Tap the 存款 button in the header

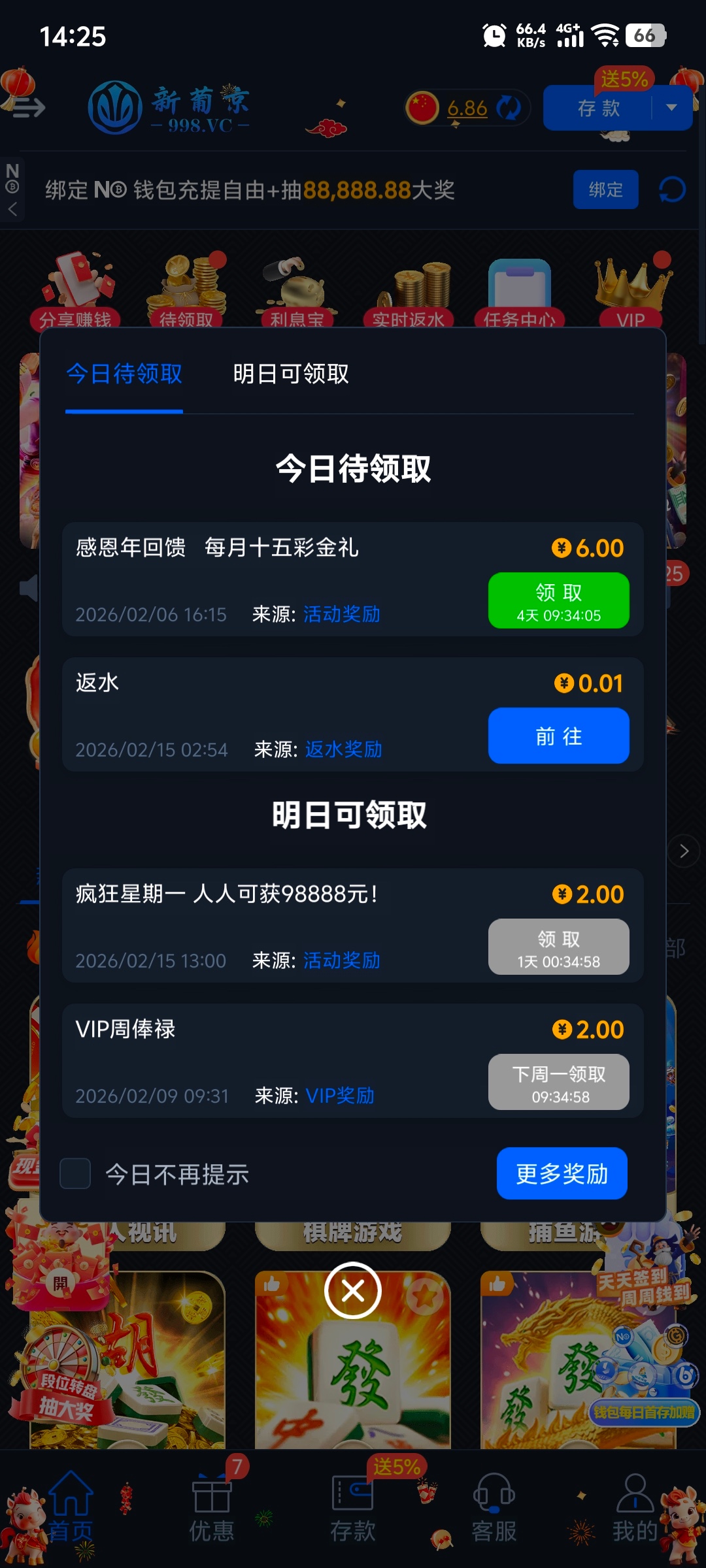598,108
